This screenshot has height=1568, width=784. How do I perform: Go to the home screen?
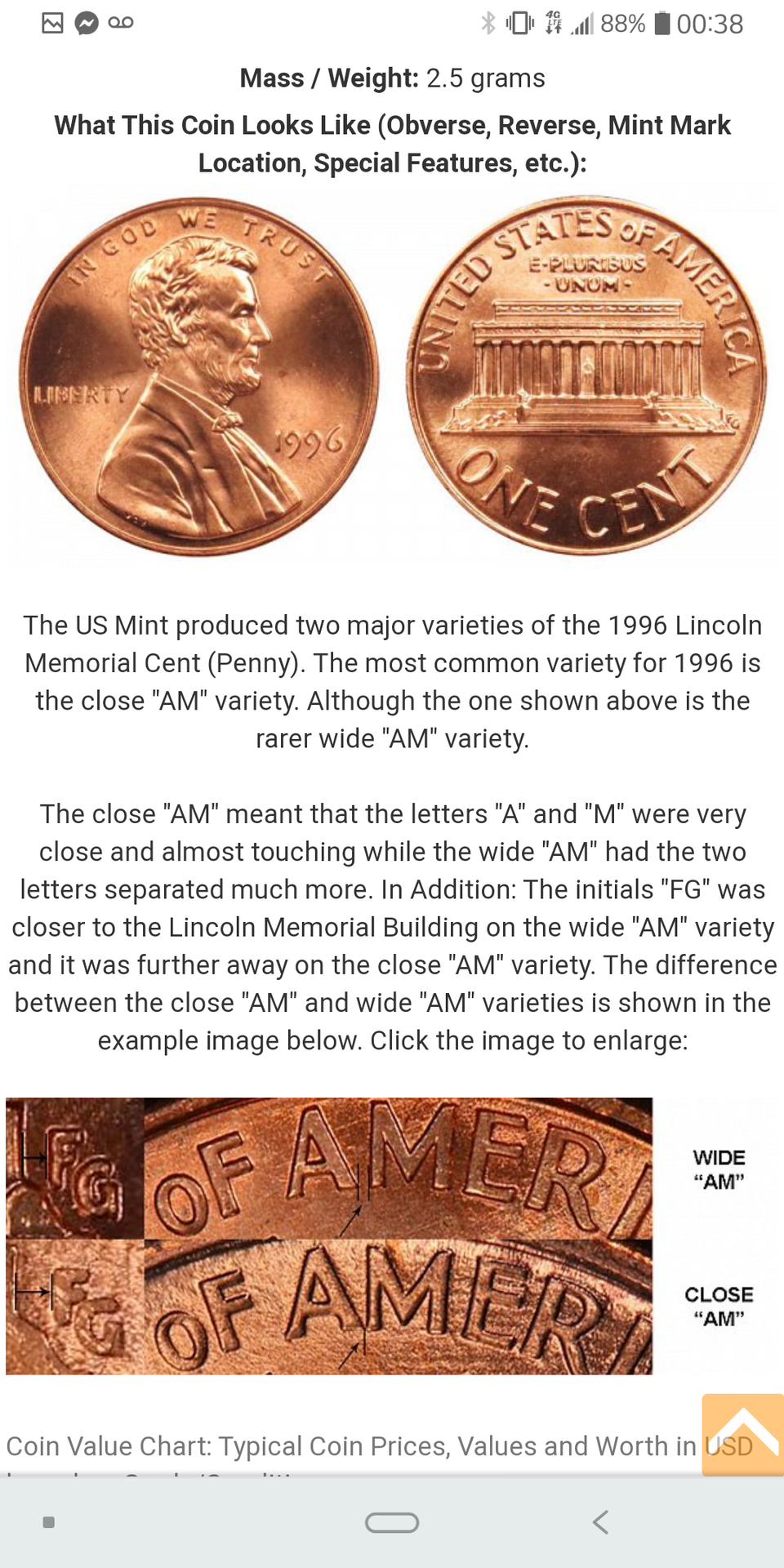coord(392,1522)
